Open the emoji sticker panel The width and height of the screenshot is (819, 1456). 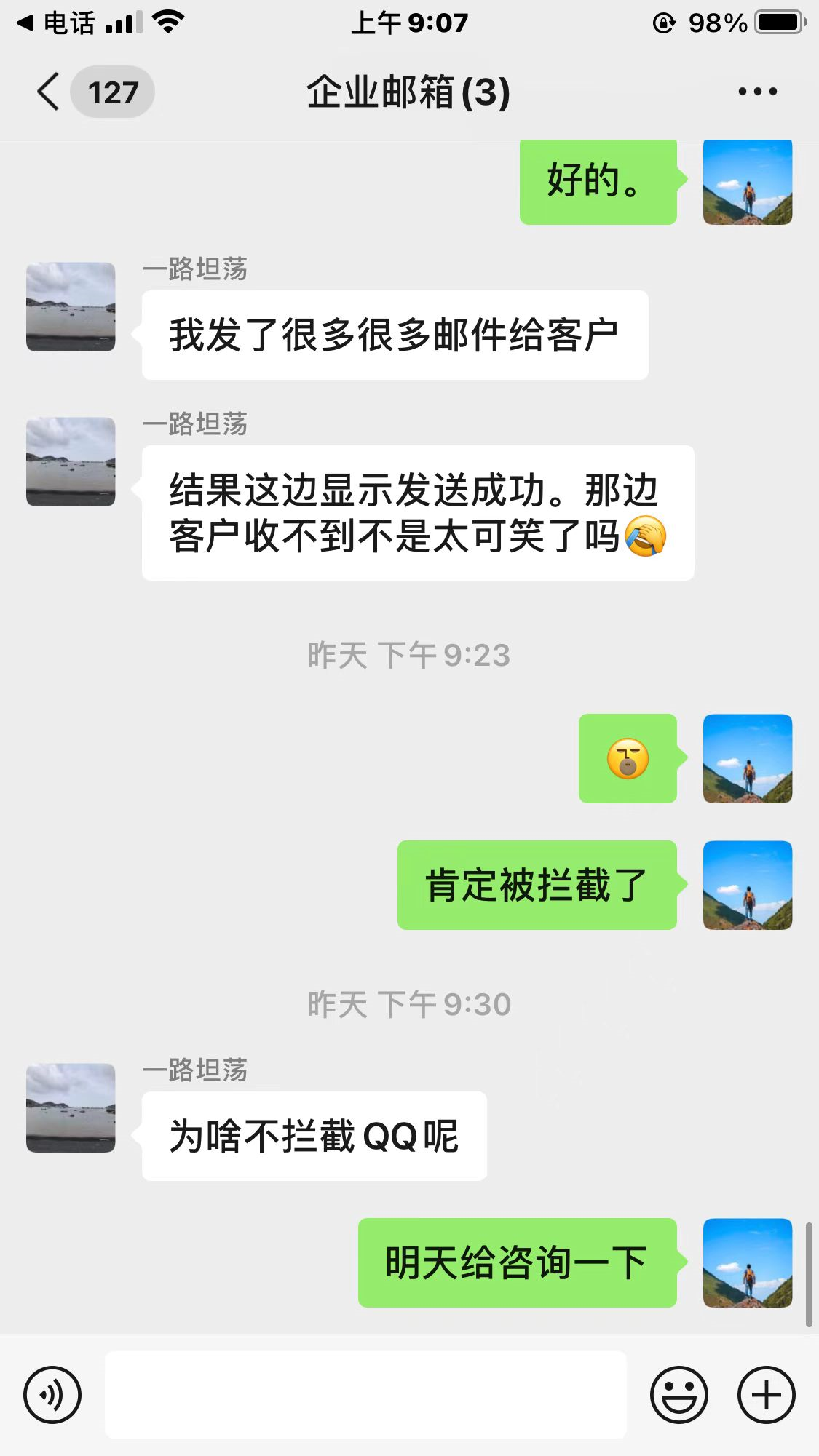[x=678, y=1395]
